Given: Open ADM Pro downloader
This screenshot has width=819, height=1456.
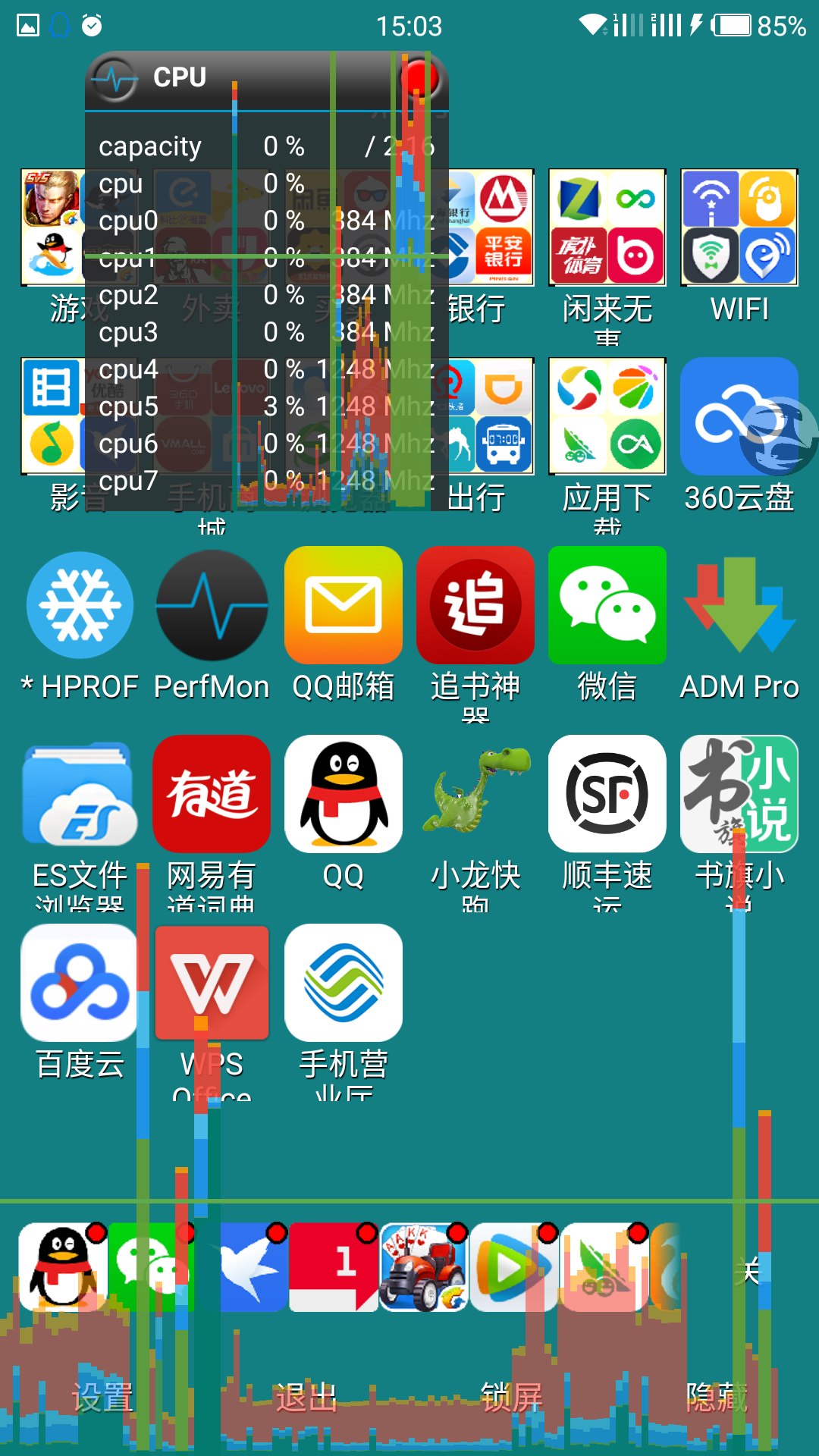Looking at the screenshot, I should (739, 607).
